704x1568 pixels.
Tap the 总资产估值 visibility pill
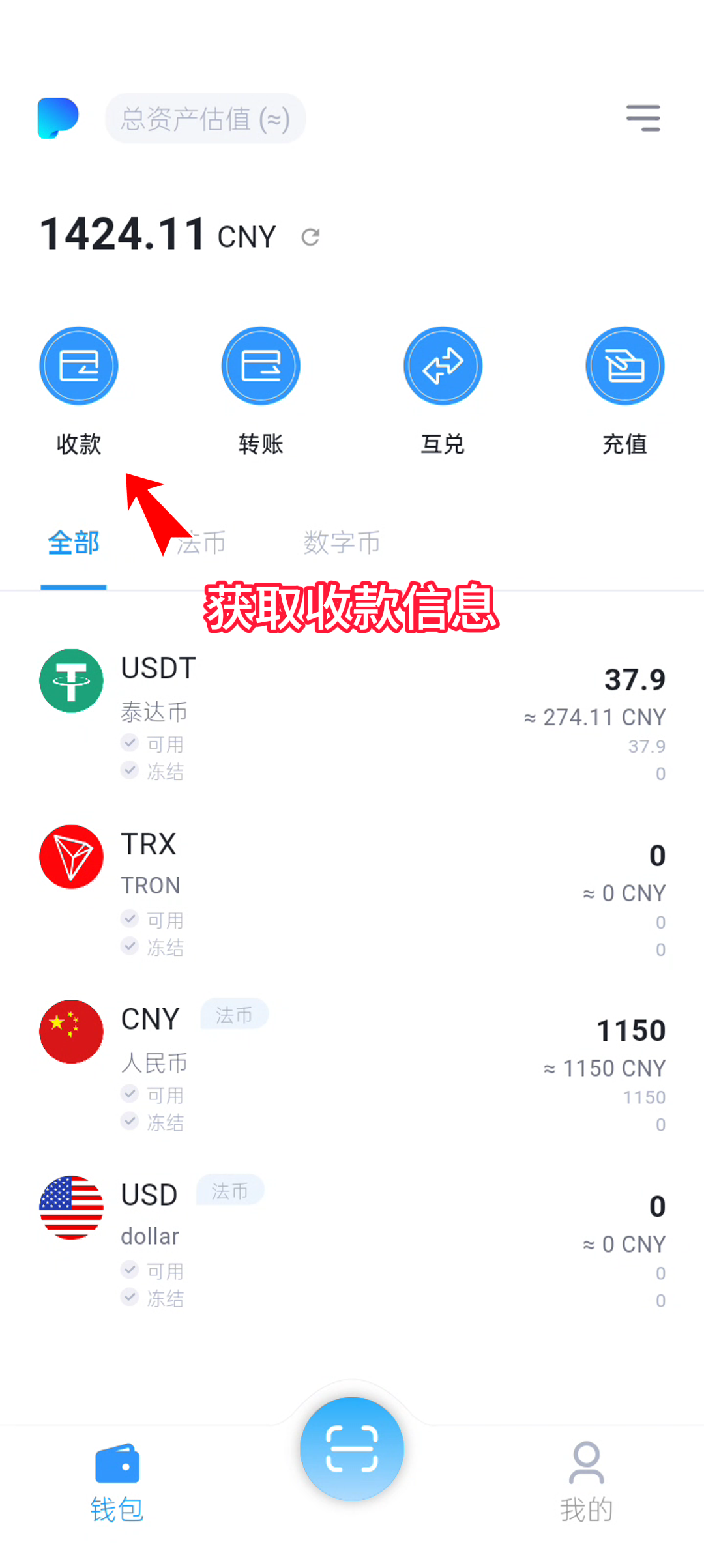pos(205,119)
